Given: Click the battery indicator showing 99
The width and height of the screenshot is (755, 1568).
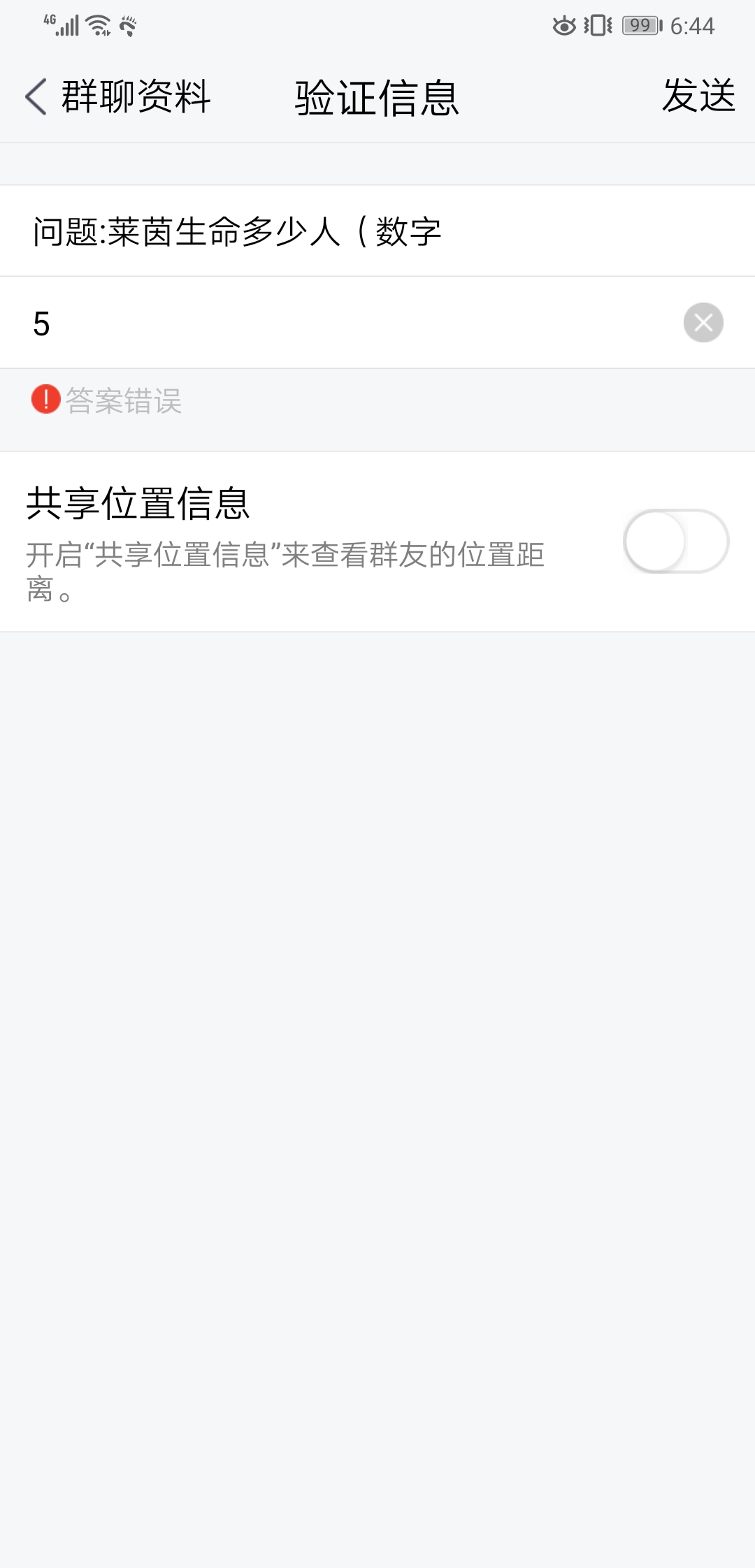Looking at the screenshot, I should [x=638, y=26].
